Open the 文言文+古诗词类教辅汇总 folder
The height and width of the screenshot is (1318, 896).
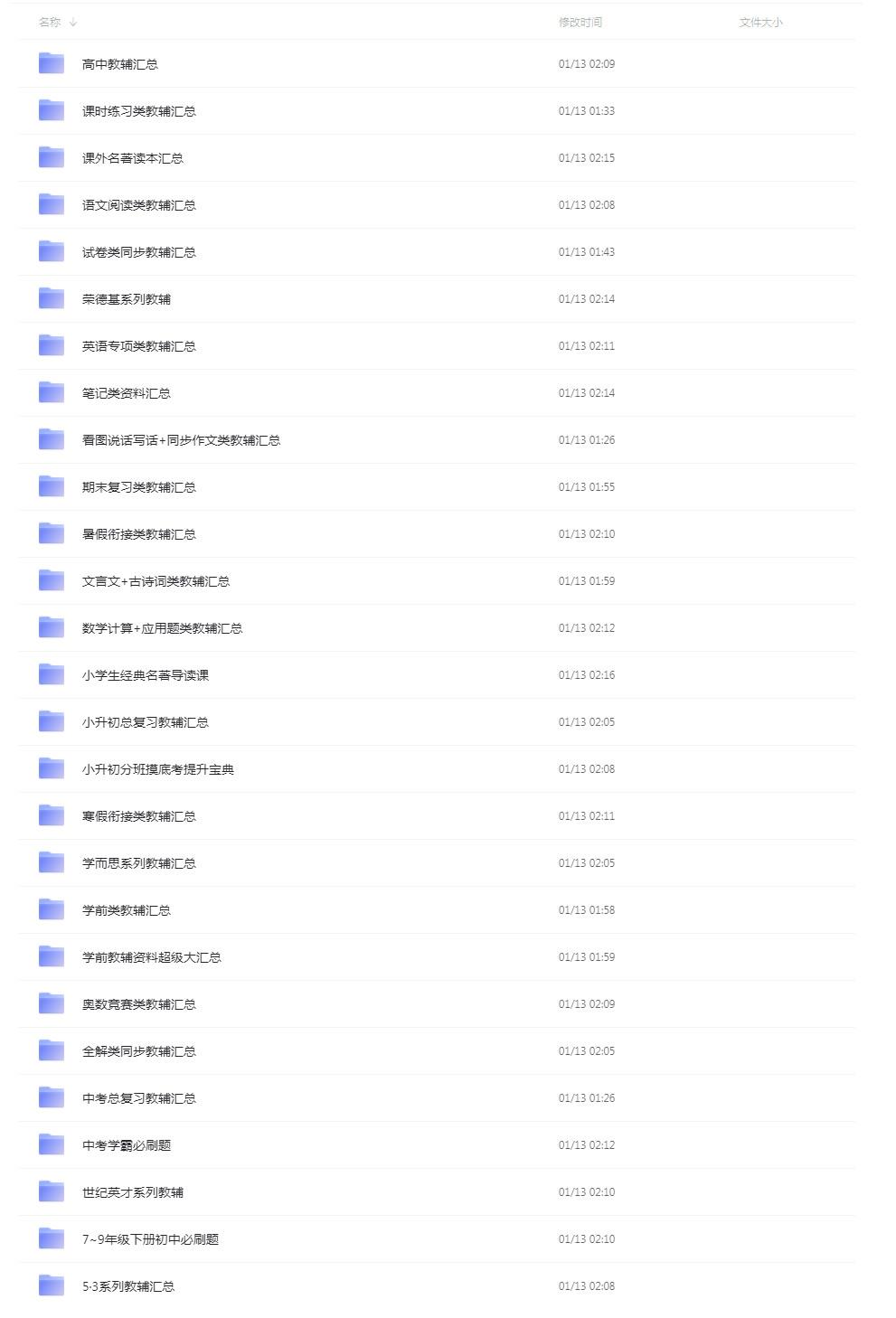pos(156,581)
